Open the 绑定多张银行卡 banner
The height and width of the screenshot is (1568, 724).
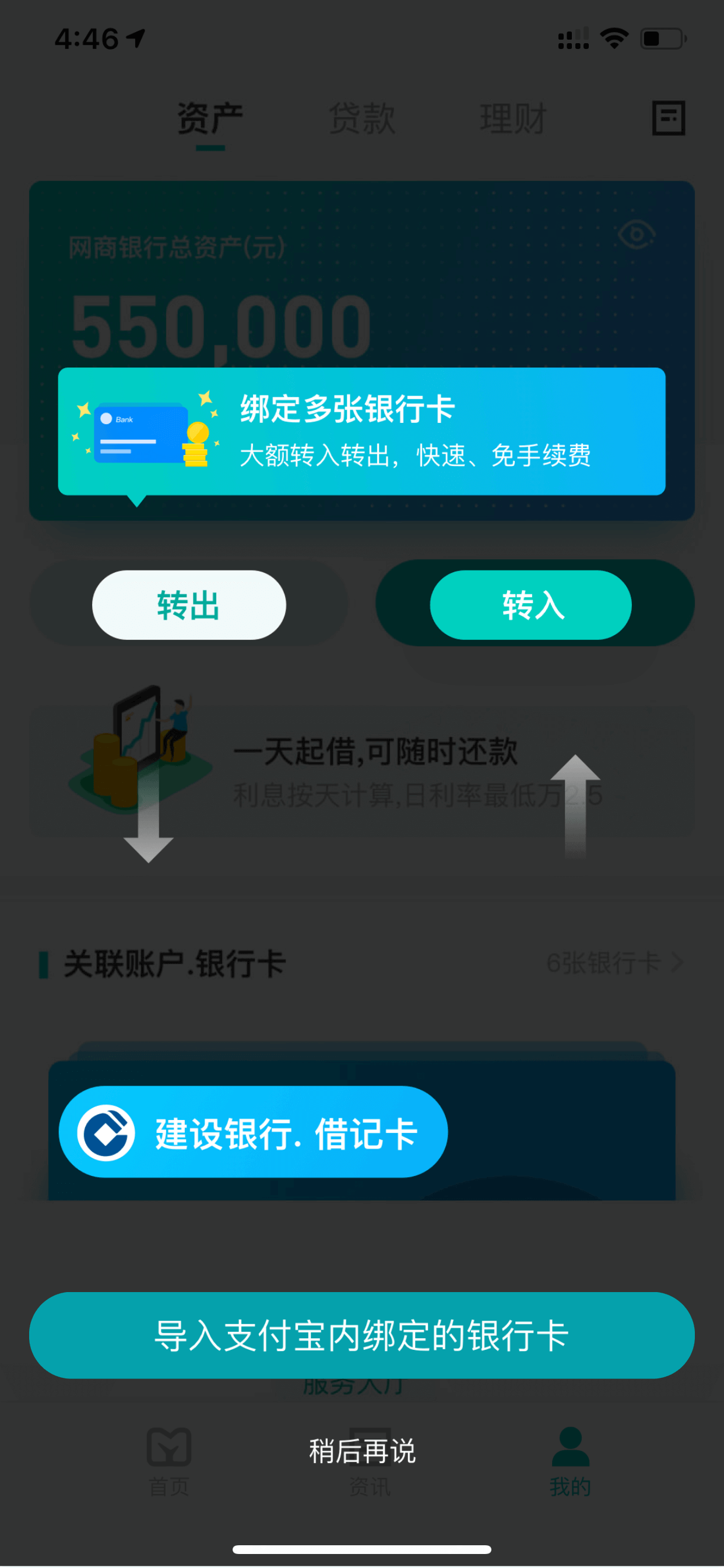(362, 432)
